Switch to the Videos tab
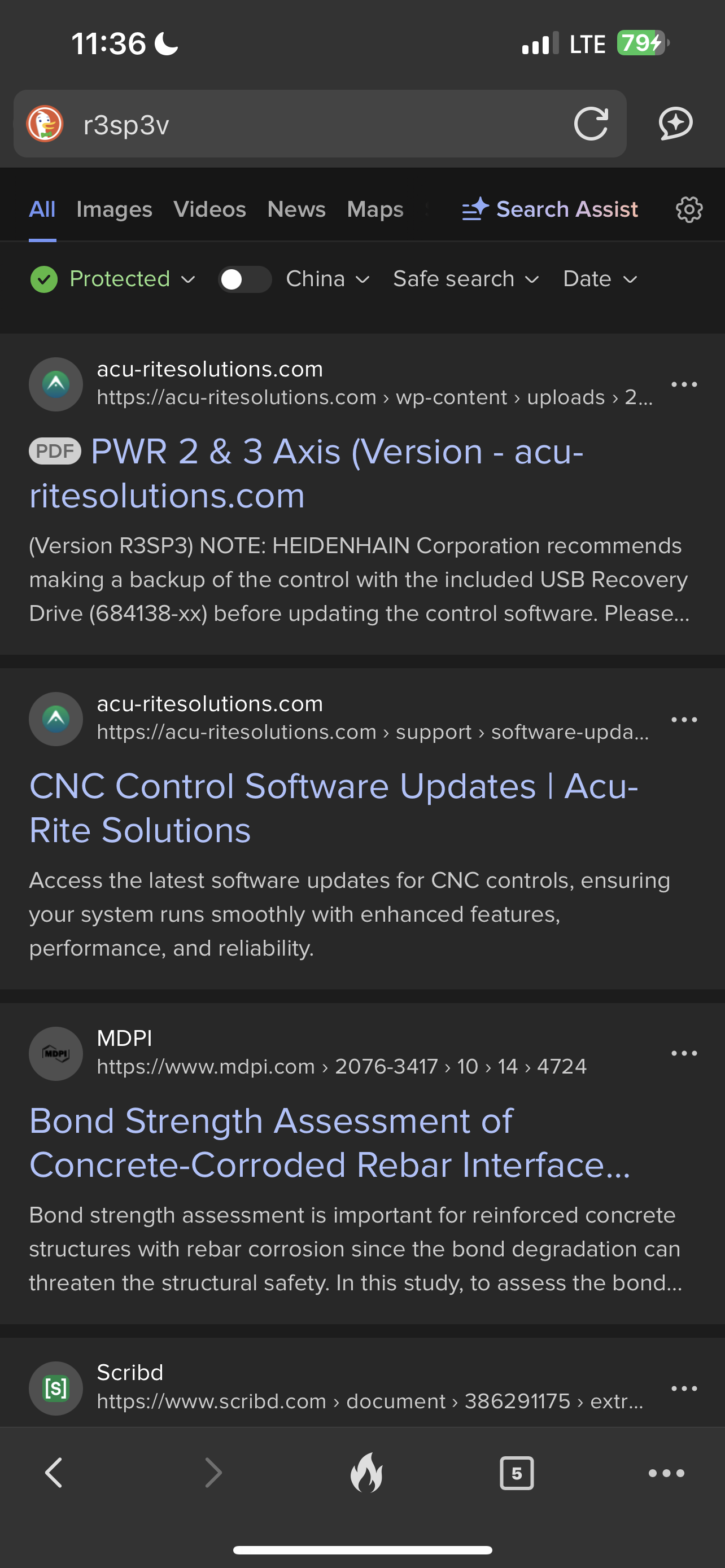 click(x=209, y=209)
